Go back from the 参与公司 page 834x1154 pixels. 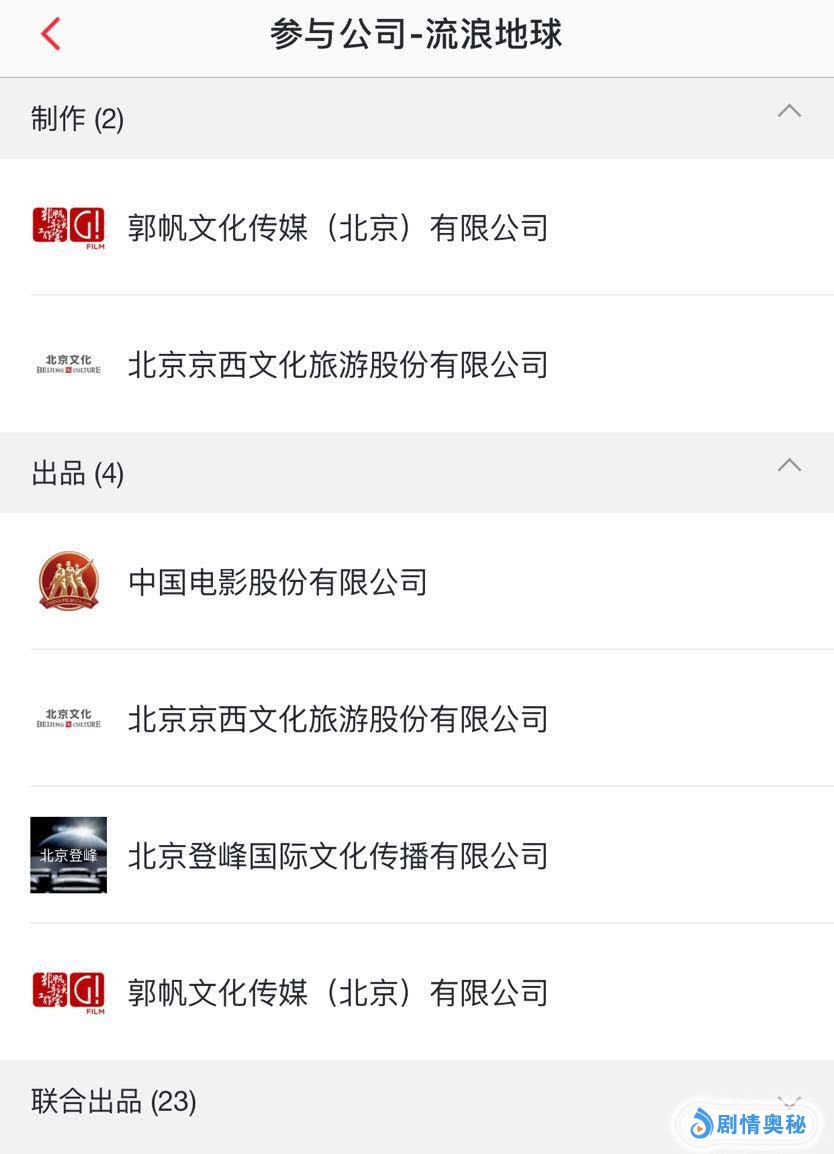(51, 34)
